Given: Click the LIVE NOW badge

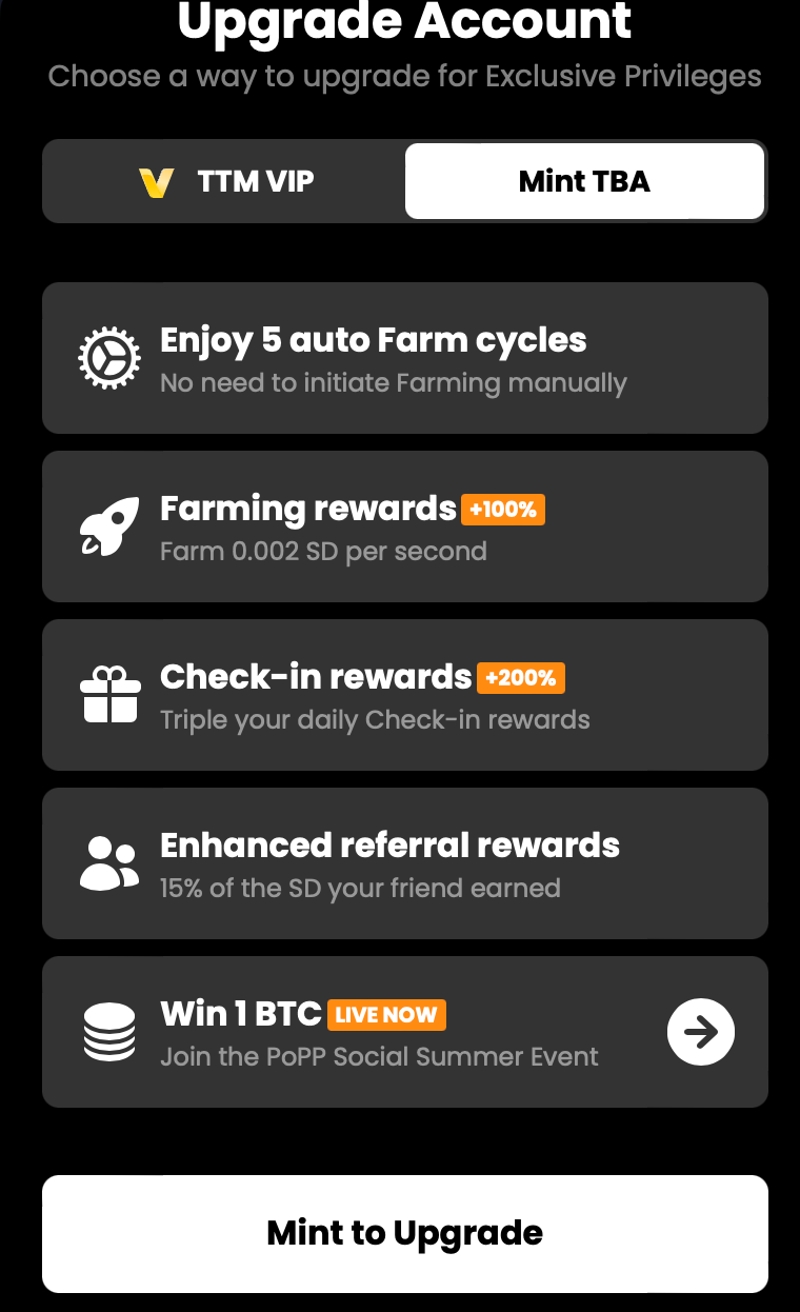Looking at the screenshot, I should click(386, 1015).
